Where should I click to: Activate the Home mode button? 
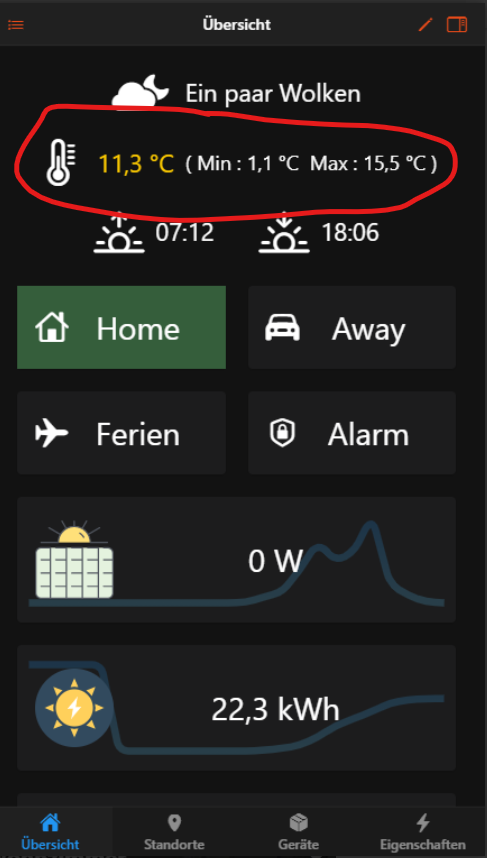pos(121,327)
